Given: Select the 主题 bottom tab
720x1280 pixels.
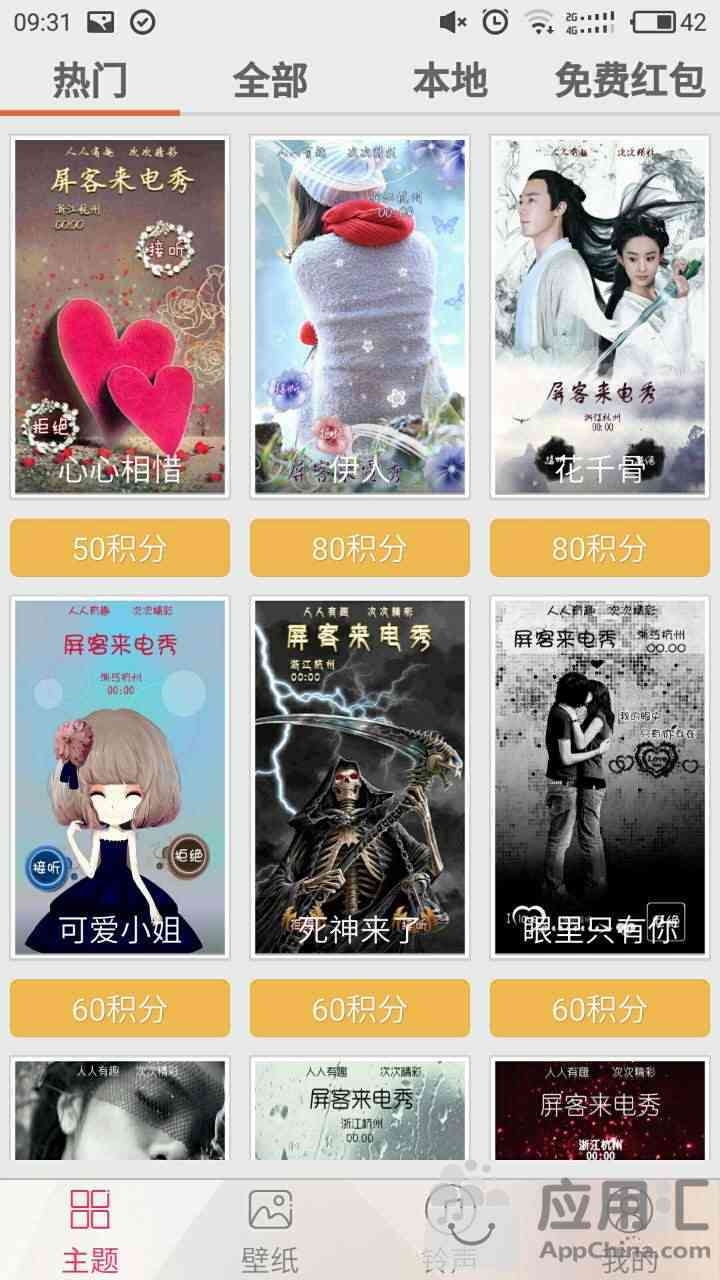Looking at the screenshot, I should 90,1230.
